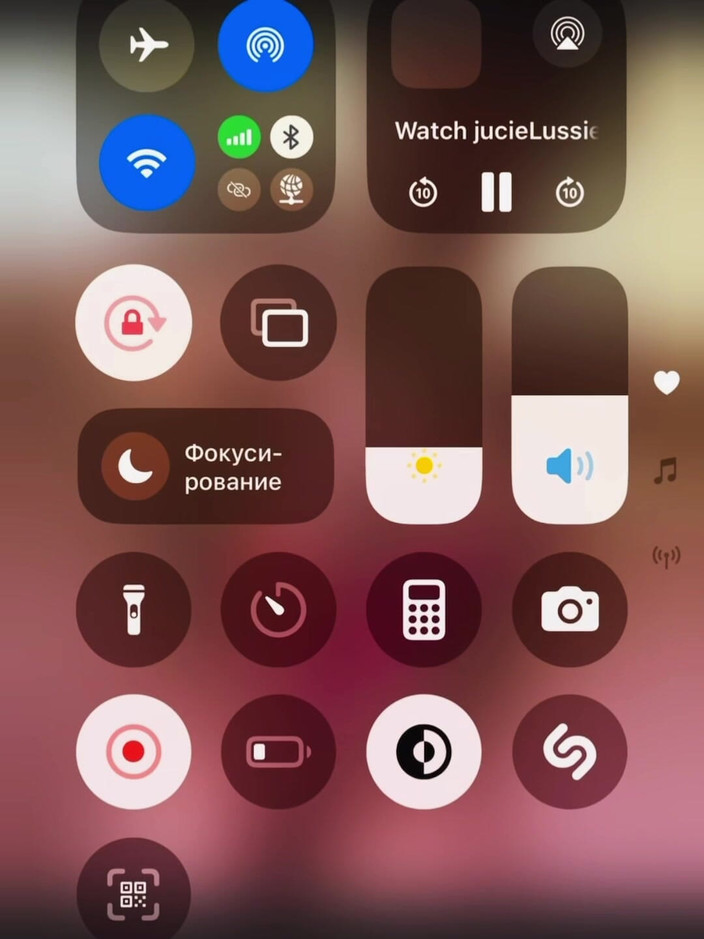704x939 pixels.
Task: Tap the brightness slider
Action: point(424,395)
